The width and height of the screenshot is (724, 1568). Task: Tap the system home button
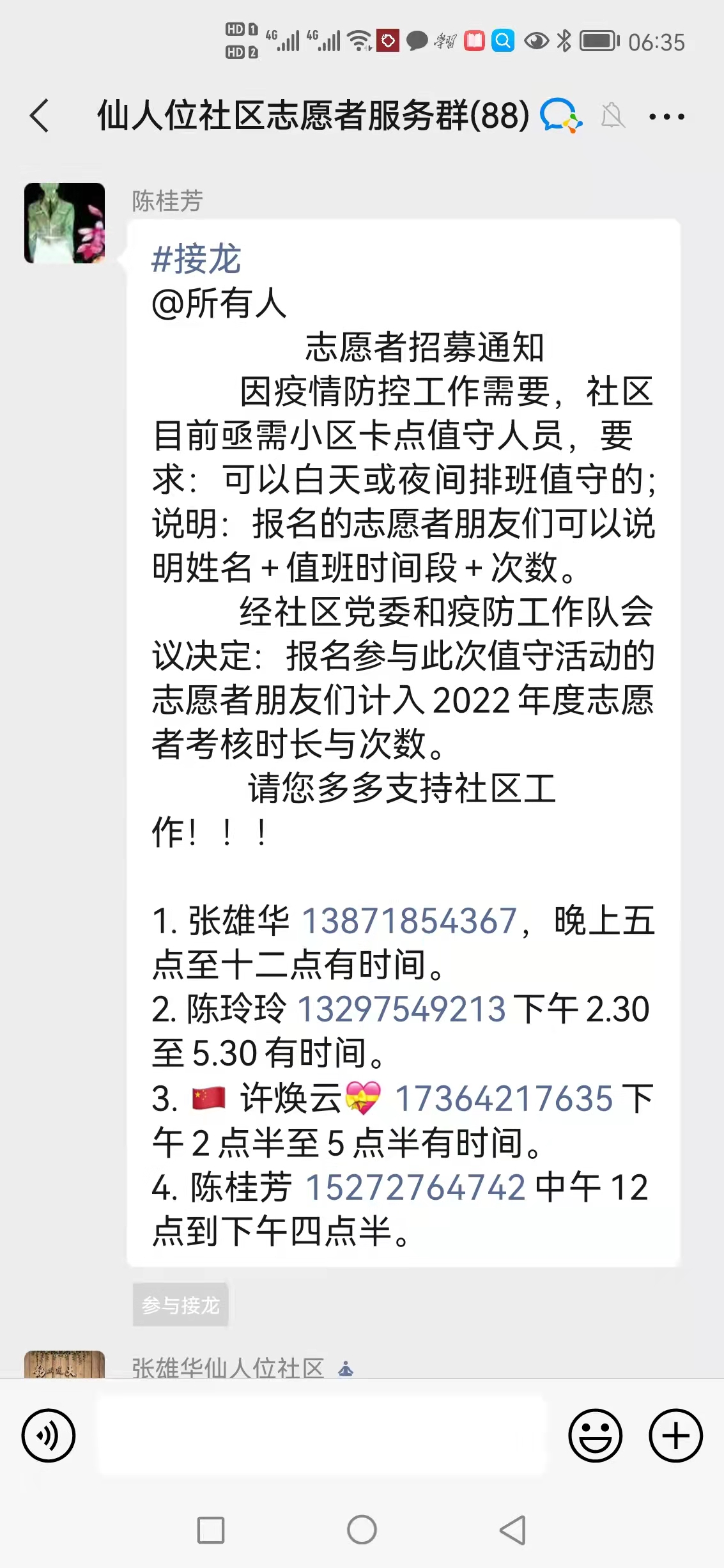pyautogui.click(x=362, y=1530)
